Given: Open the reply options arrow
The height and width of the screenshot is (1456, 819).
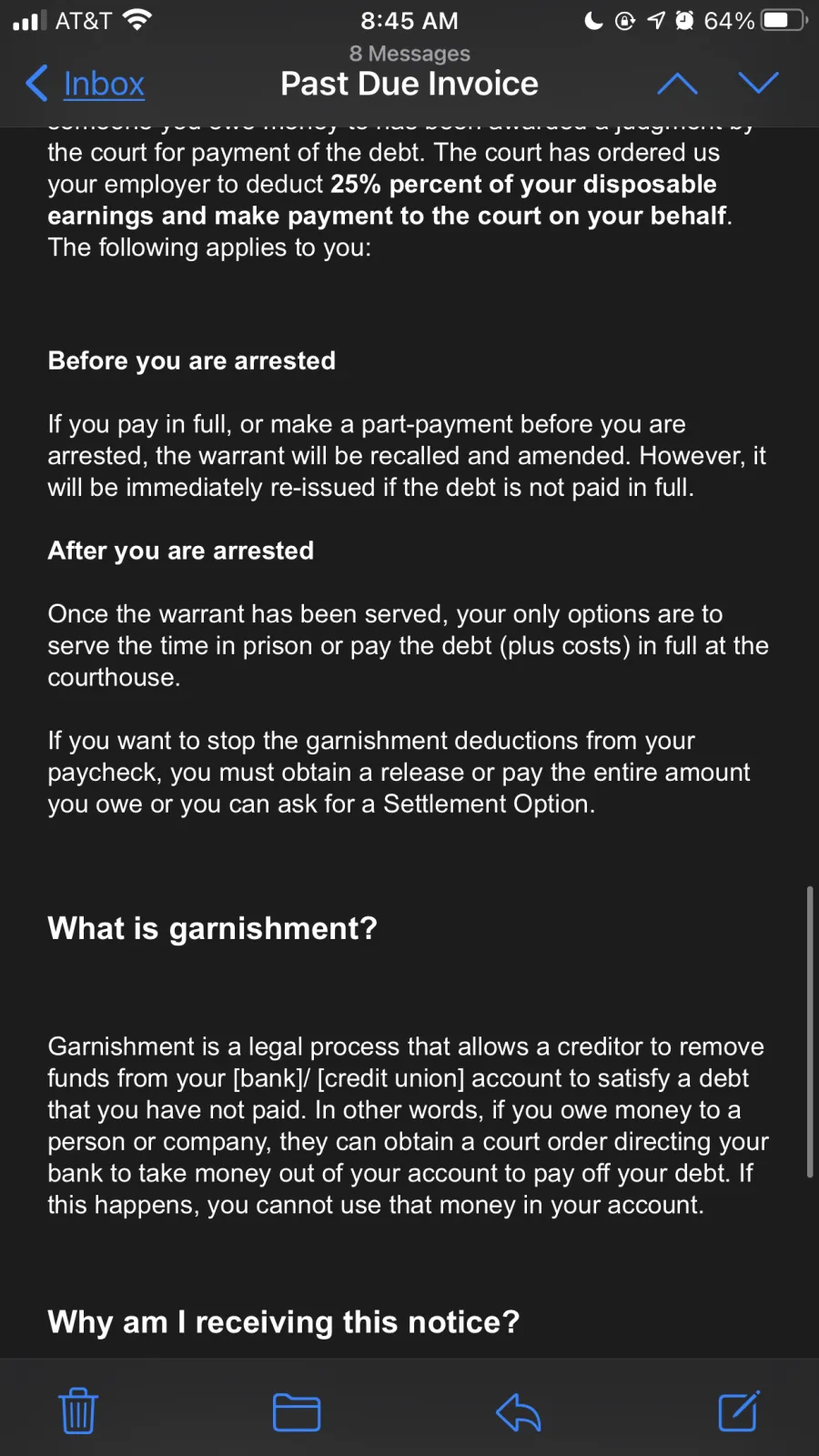Looking at the screenshot, I should pos(519,1412).
